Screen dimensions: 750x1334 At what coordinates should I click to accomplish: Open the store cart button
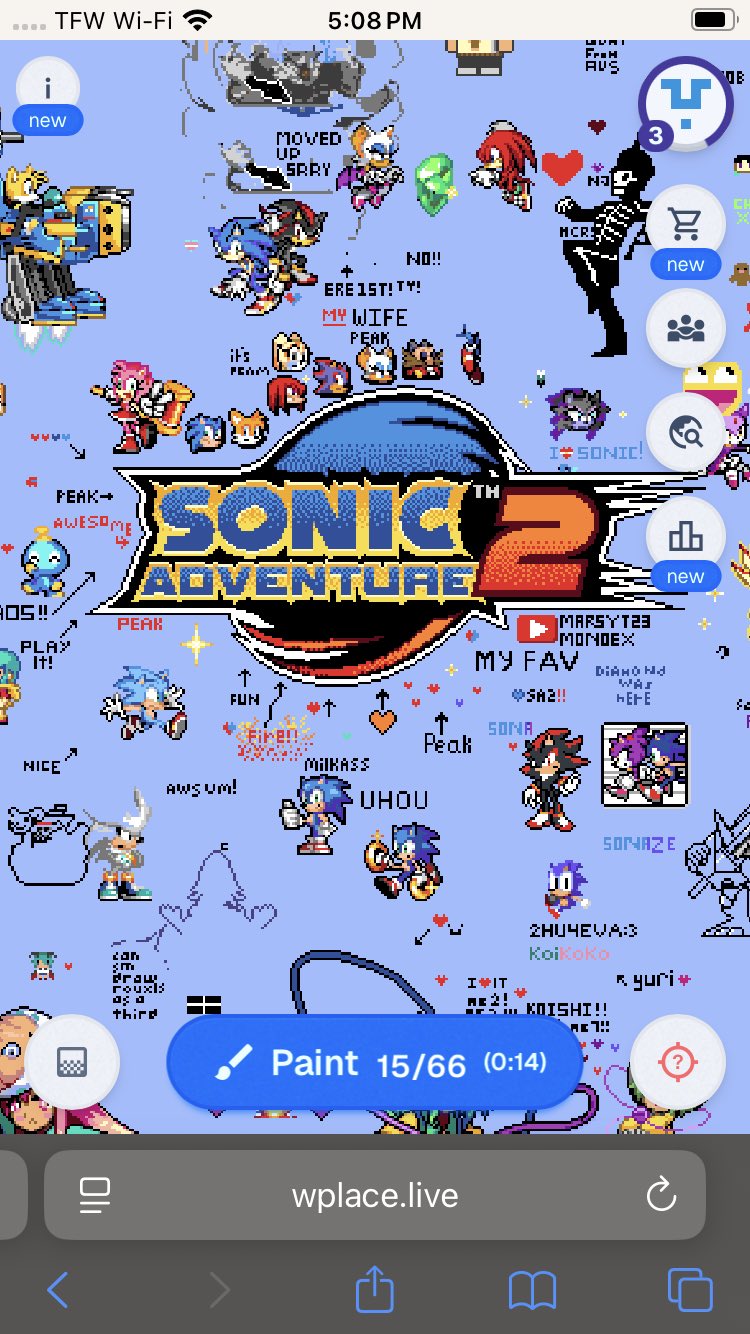(x=686, y=225)
